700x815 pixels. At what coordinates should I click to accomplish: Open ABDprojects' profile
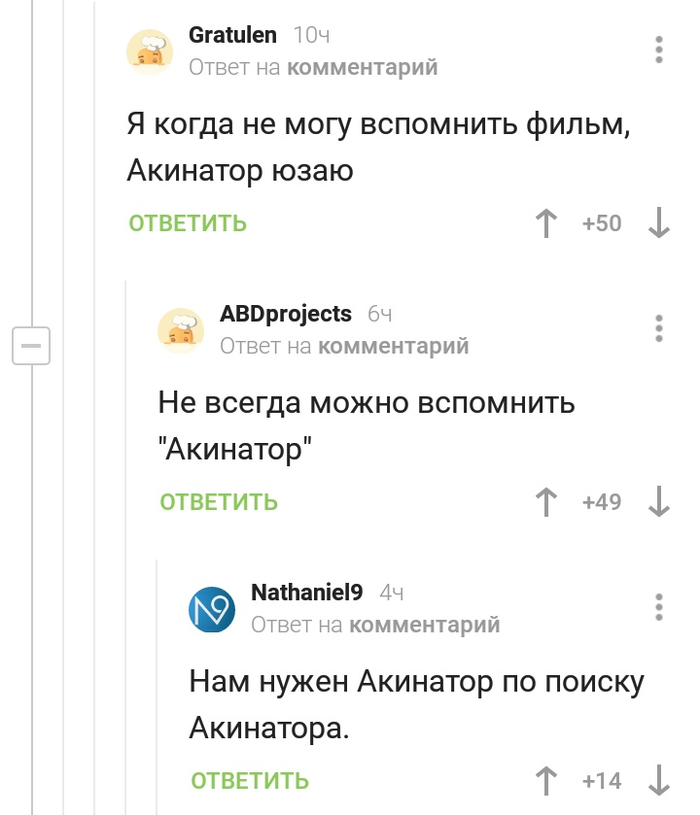285,314
